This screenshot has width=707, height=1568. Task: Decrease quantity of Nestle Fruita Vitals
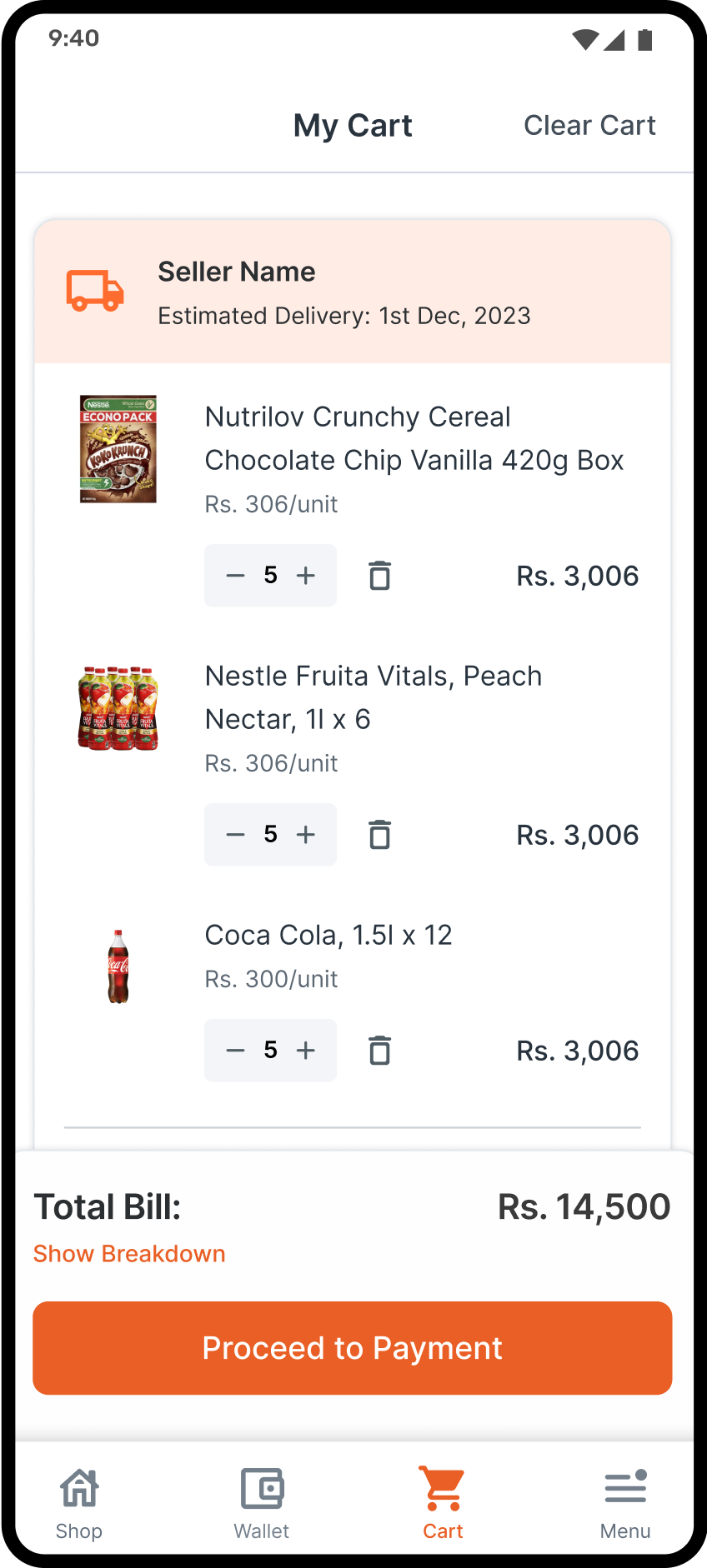pos(235,835)
